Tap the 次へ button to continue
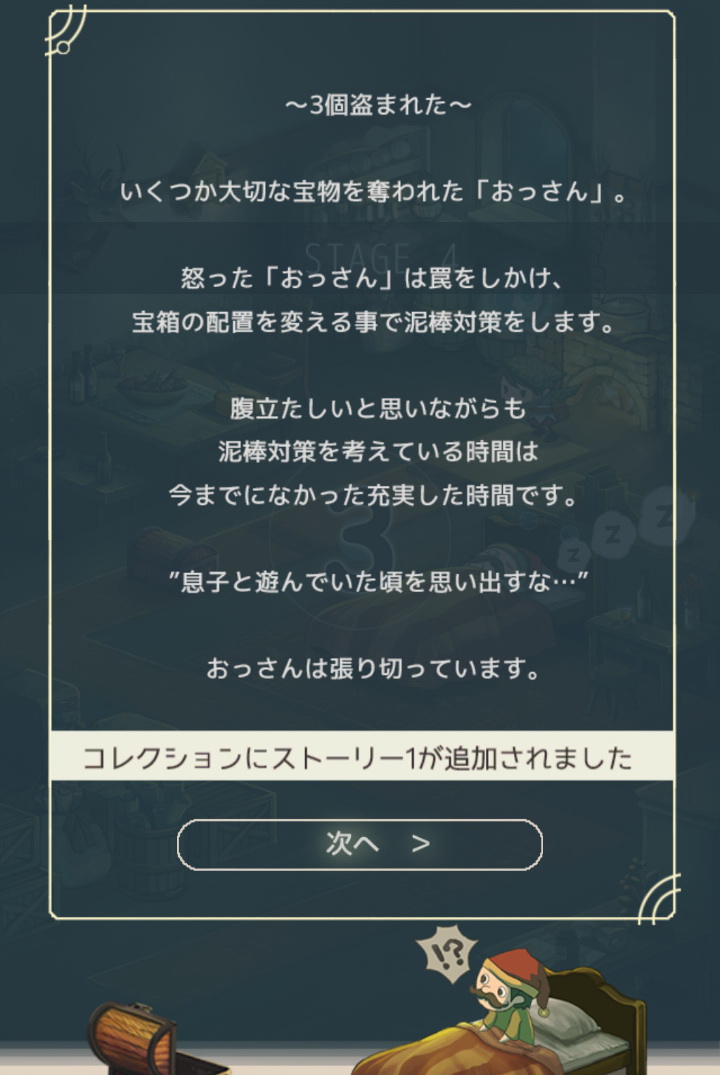 (360, 844)
